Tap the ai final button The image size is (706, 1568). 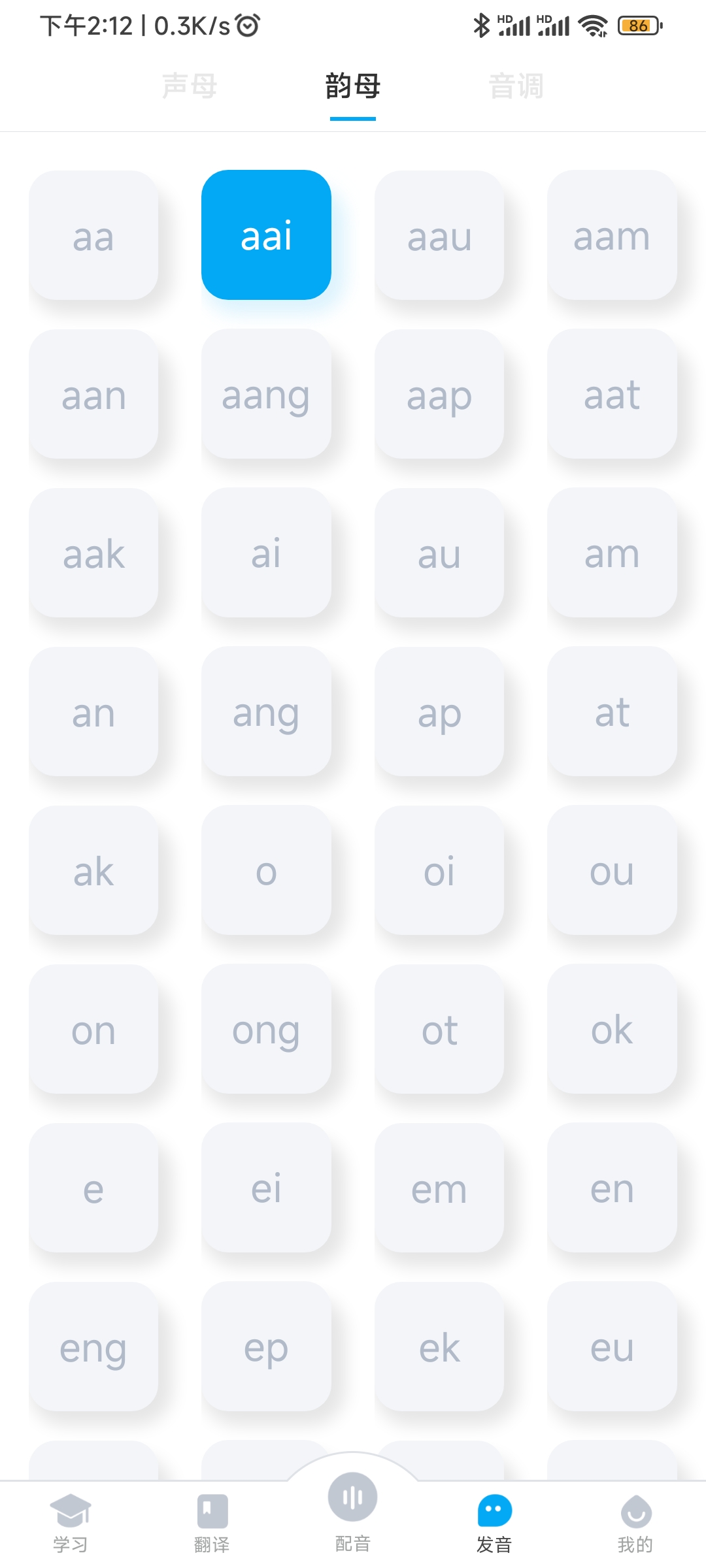pos(266,553)
